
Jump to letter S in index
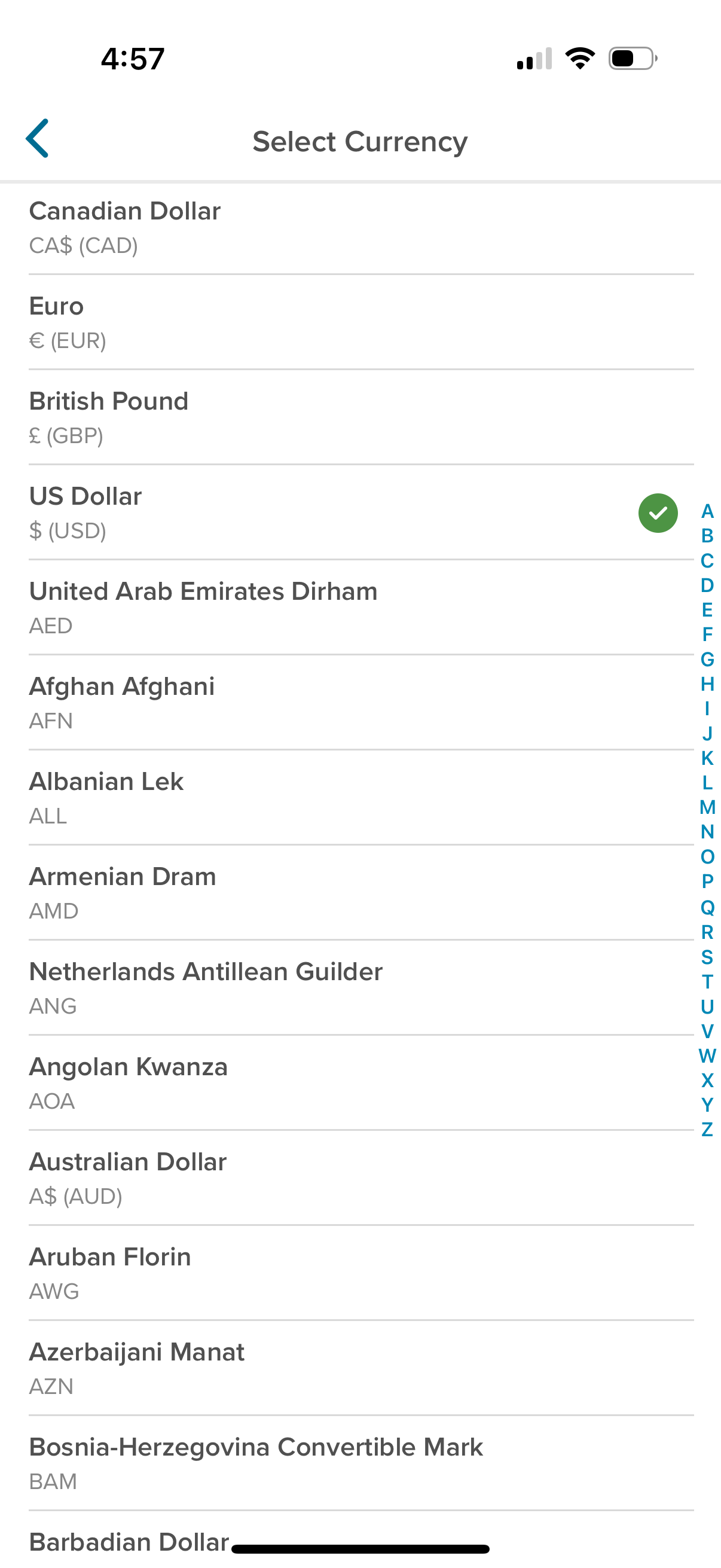point(707,957)
